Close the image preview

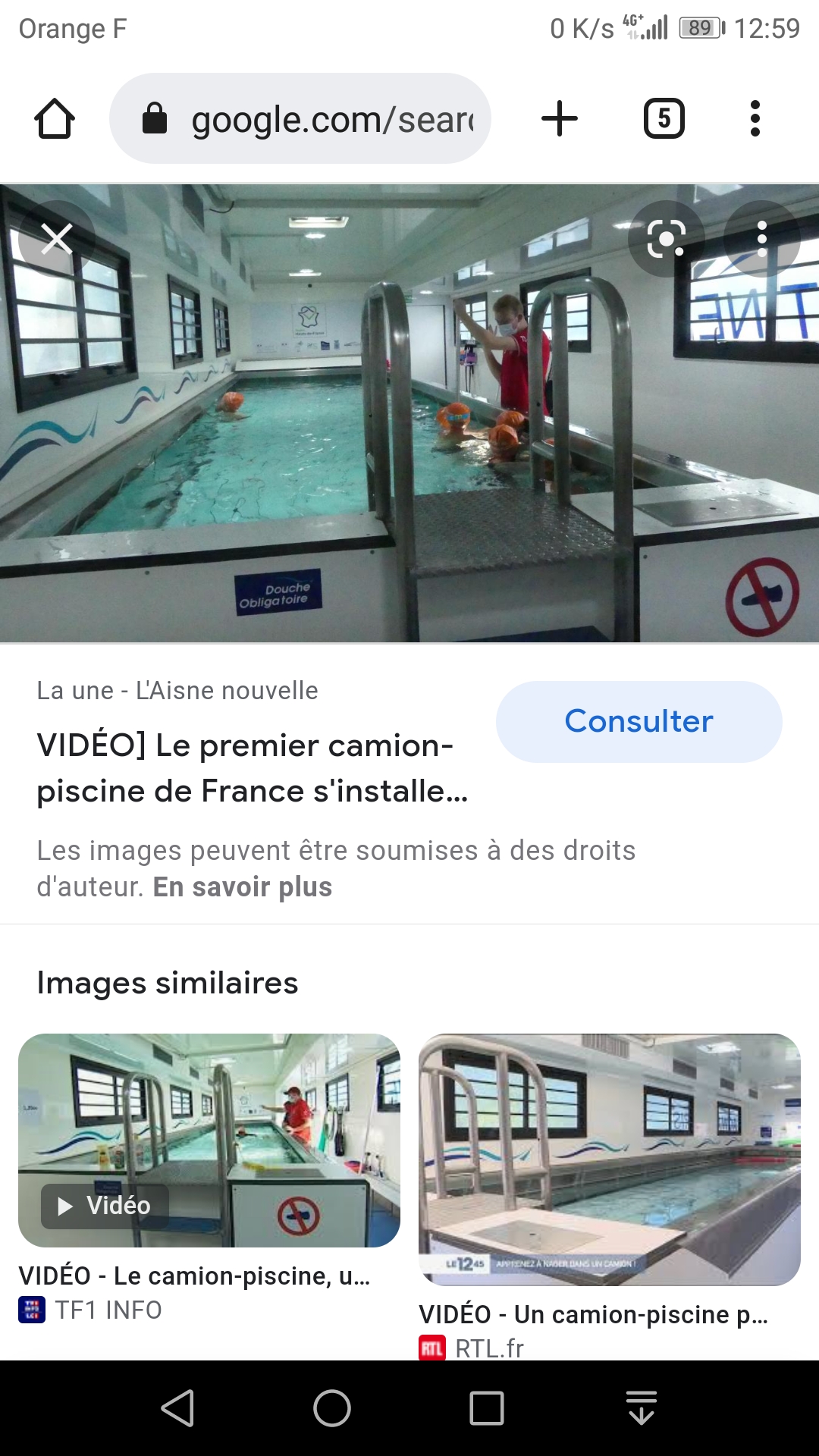57,239
